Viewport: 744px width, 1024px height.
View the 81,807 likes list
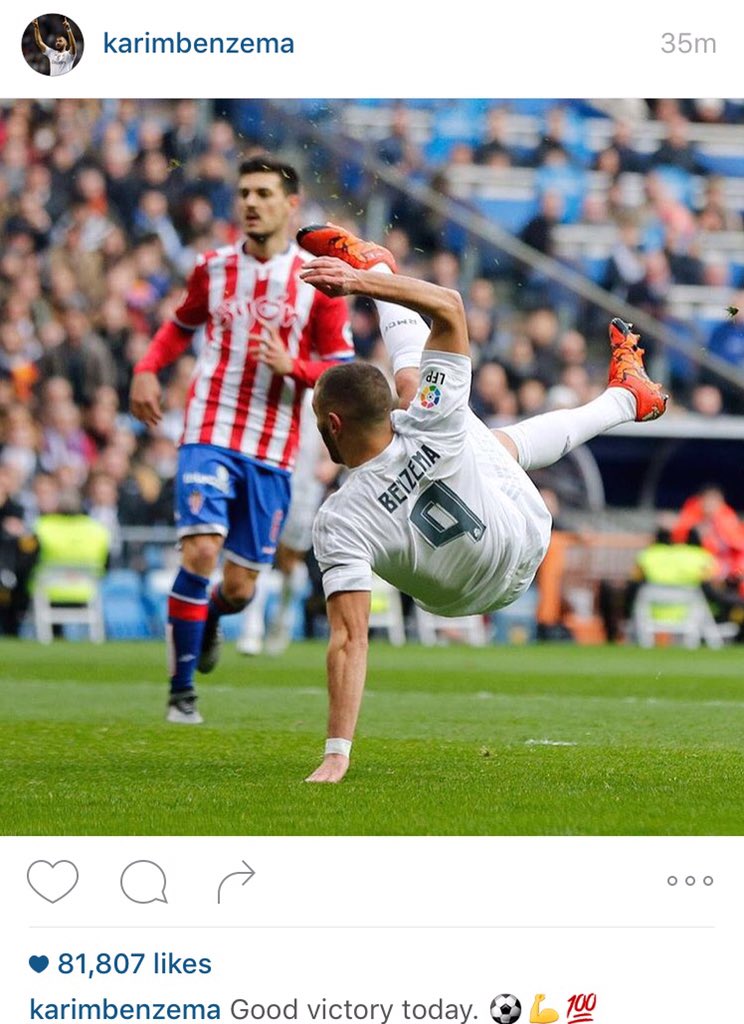(121, 964)
